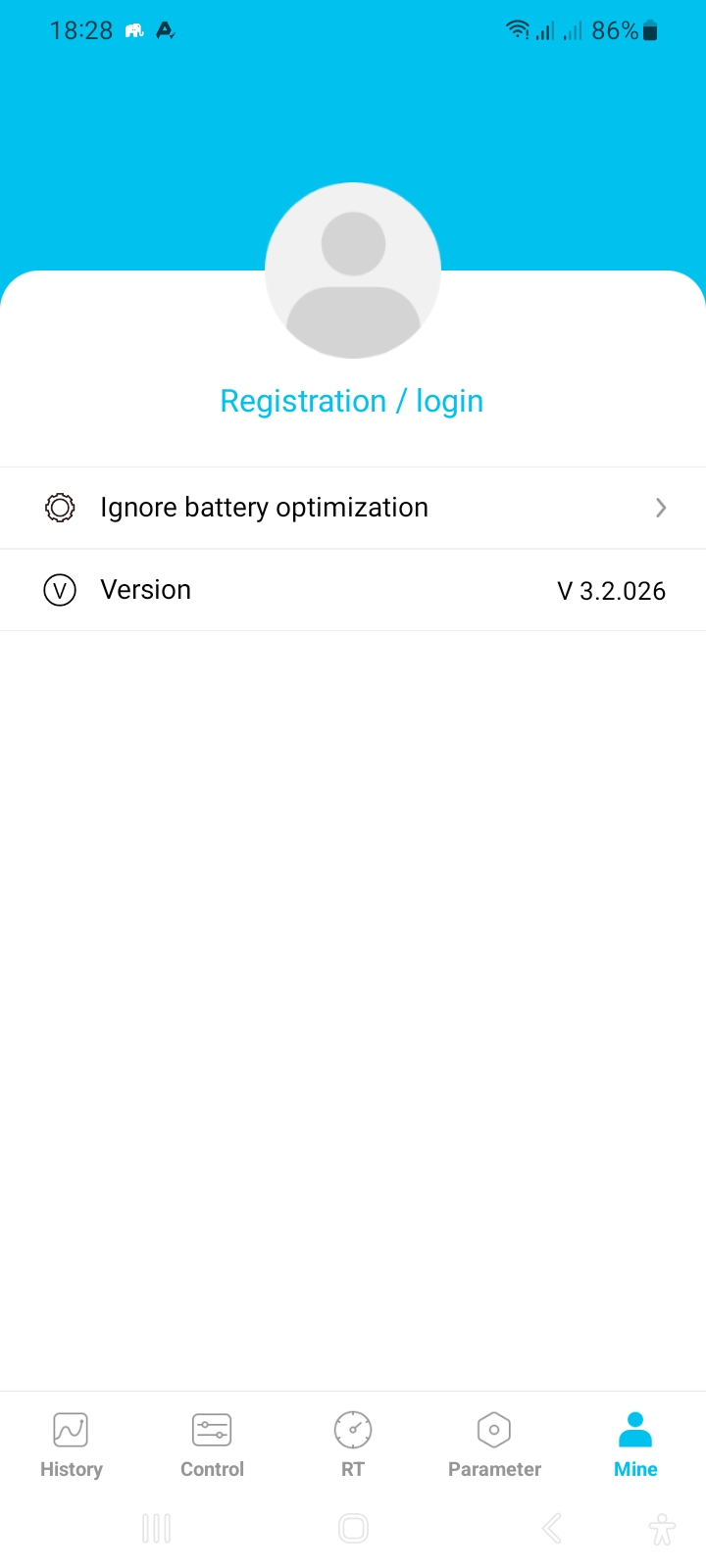The height and width of the screenshot is (1568, 706).
Task: Return to the home screen
Action: pyautogui.click(x=353, y=1528)
